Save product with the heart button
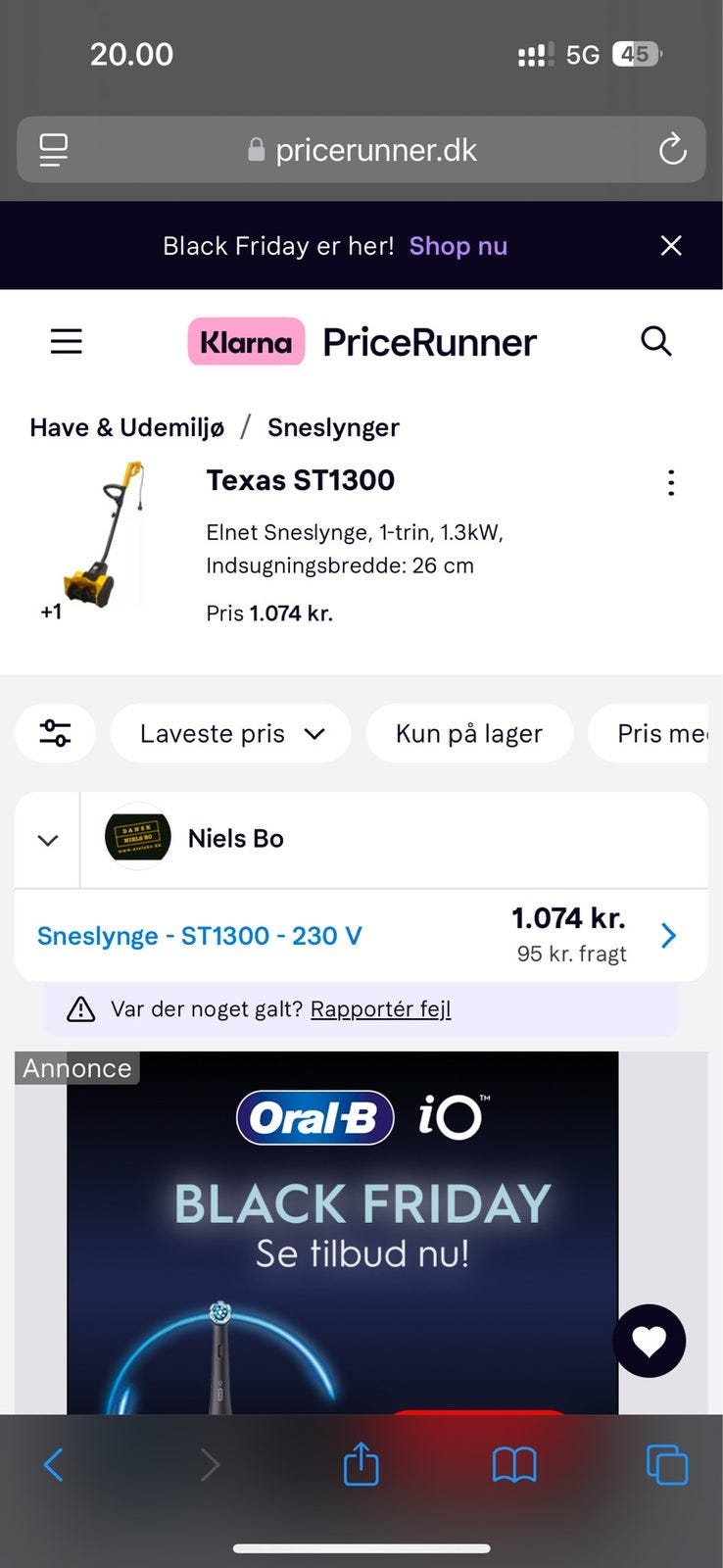The image size is (723, 1568). tap(649, 1341)
